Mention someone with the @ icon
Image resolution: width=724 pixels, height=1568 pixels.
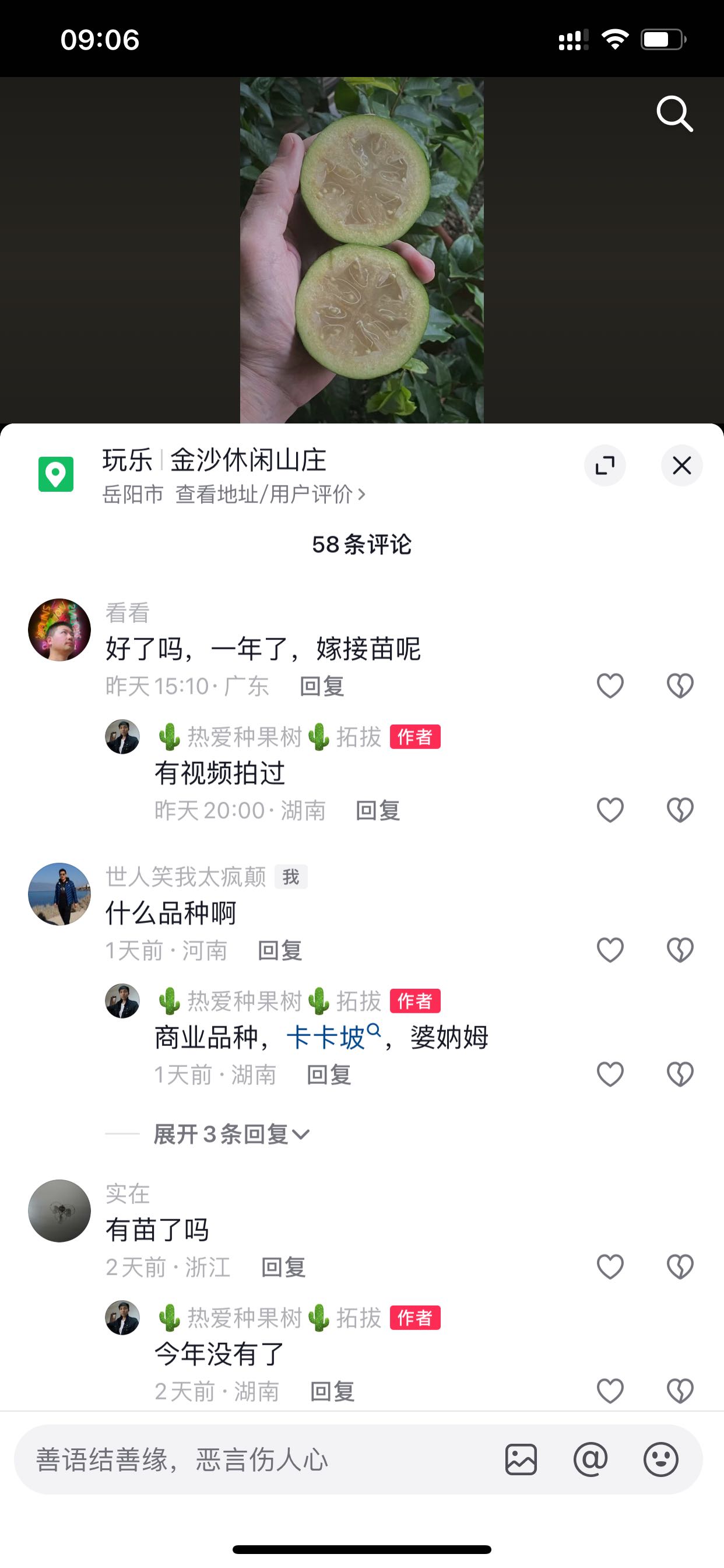point(591,1459)
